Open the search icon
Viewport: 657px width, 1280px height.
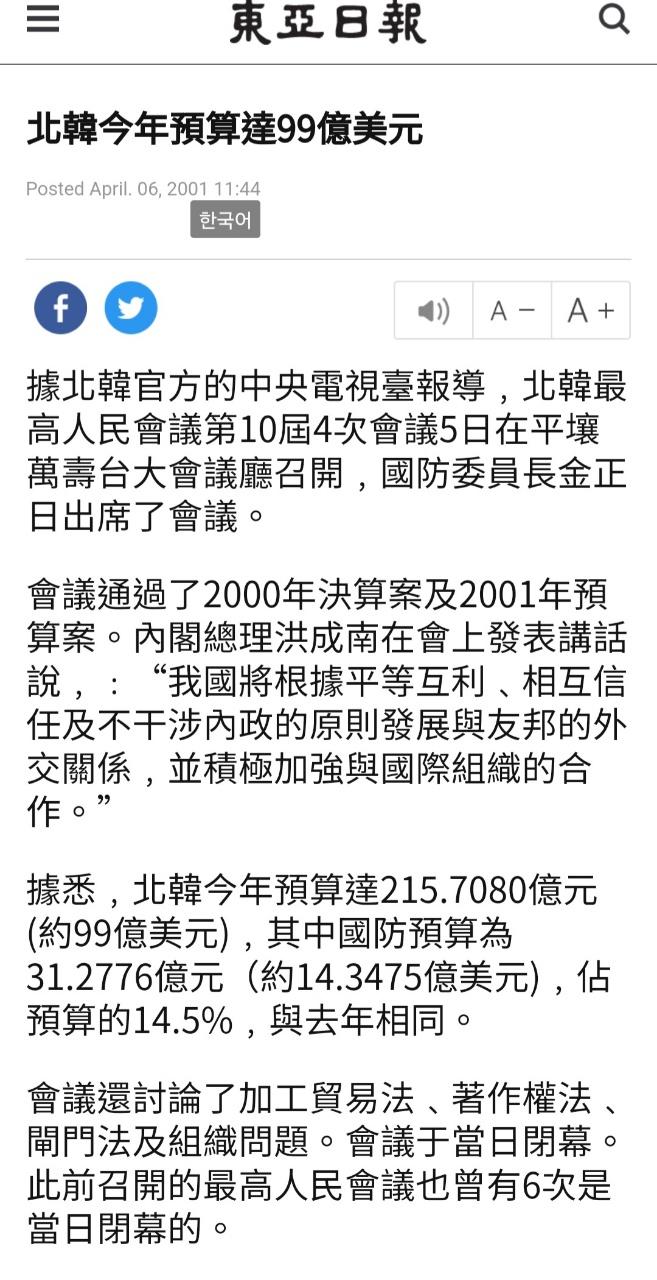[614, 19]
